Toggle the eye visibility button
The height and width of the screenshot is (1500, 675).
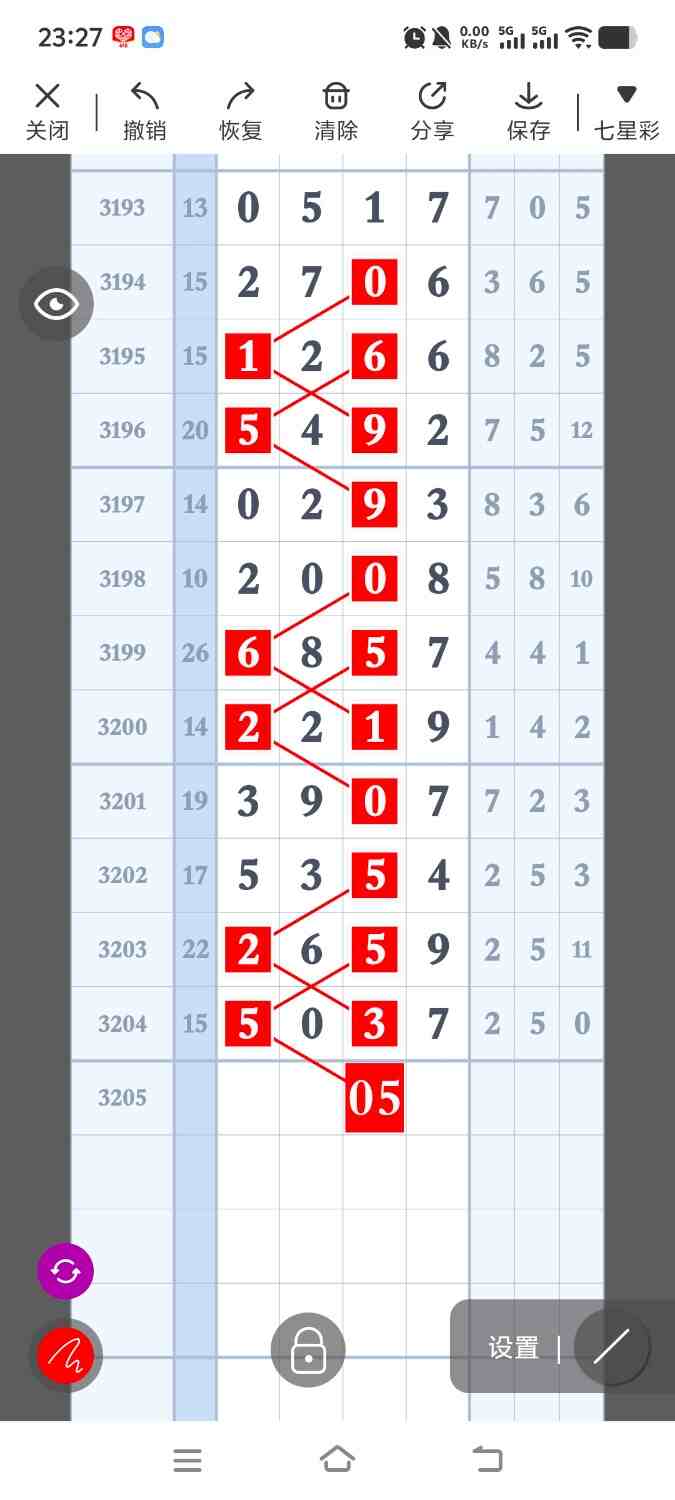tap(56, 304)
